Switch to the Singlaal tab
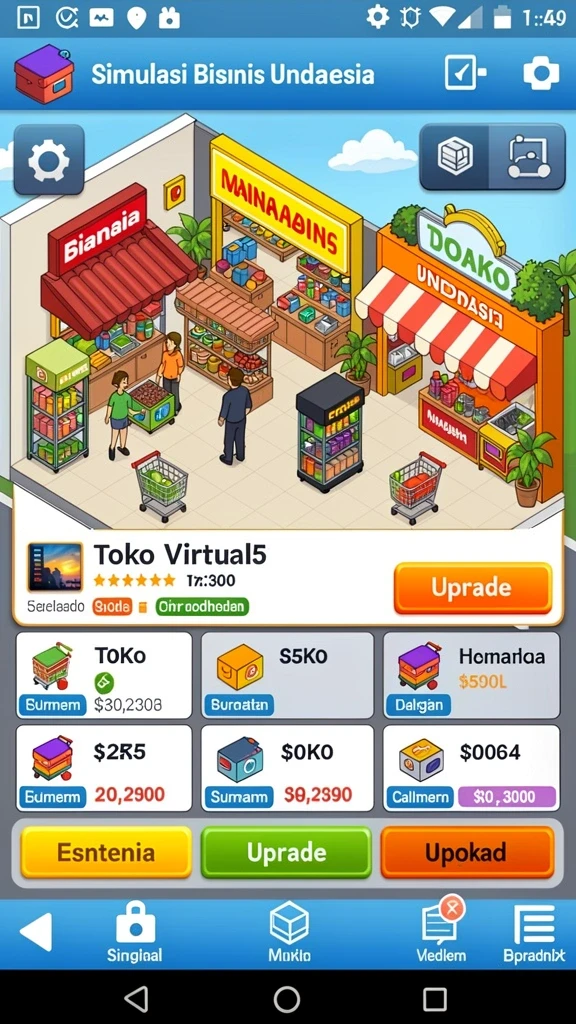The width and height of the screenshot is (576, 1024). [135, 933]
